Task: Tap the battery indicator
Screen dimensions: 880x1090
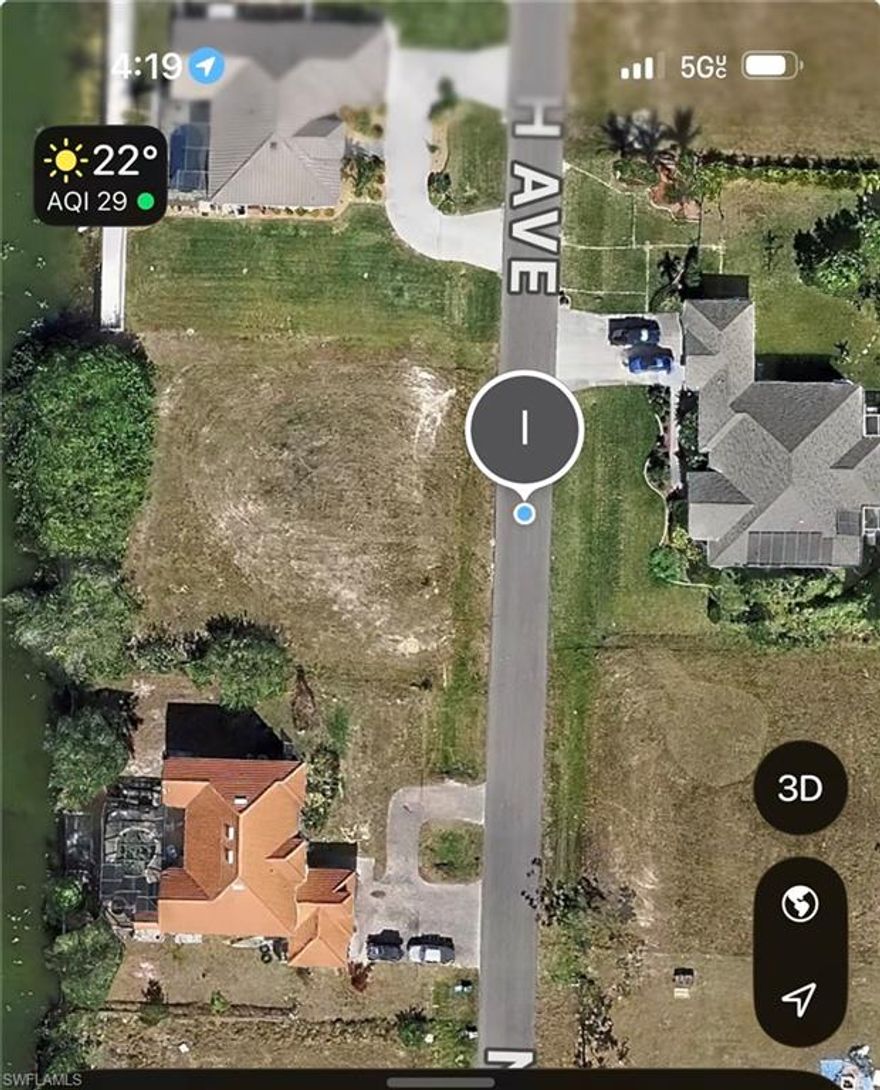Action: tap(768, 64)
